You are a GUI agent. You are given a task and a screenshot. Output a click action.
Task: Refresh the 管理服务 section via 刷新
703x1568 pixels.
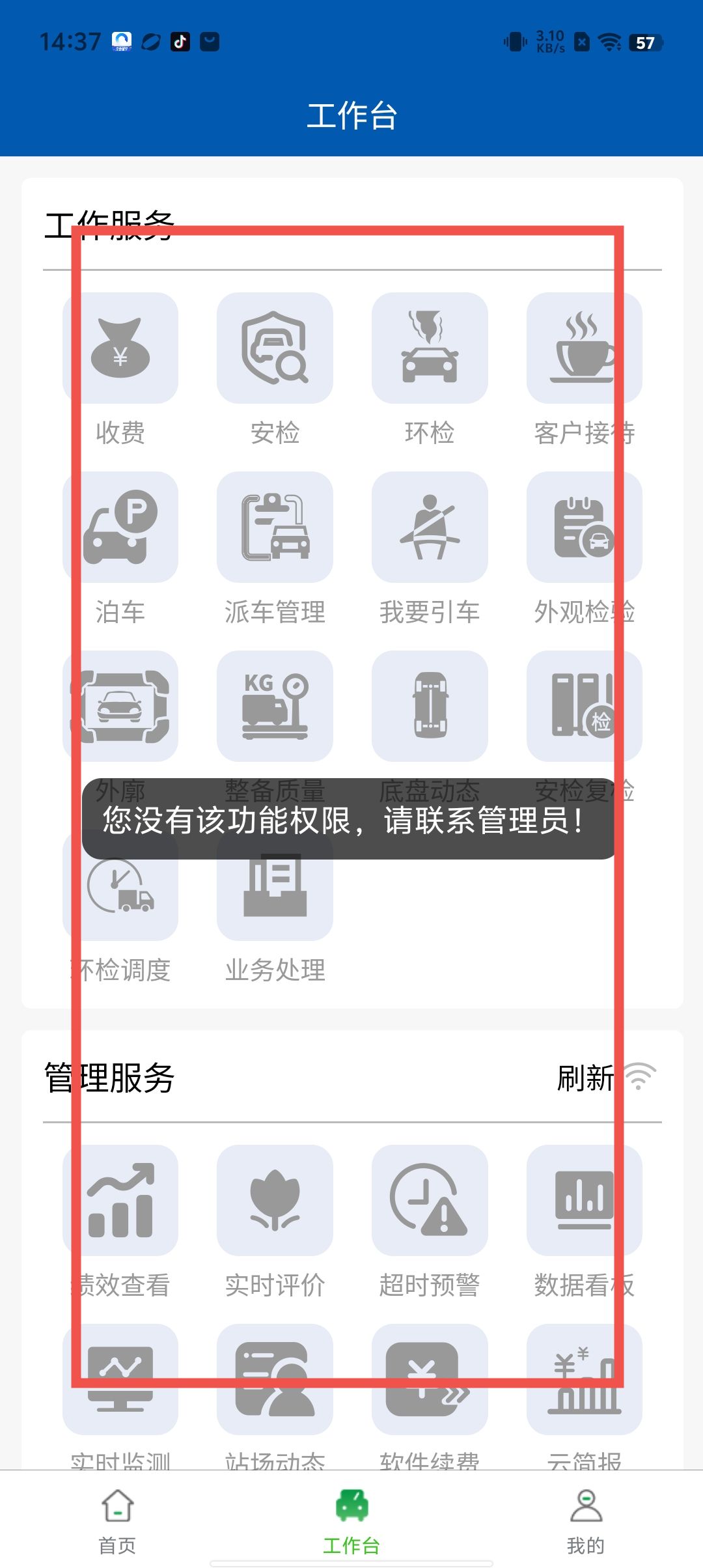[x=586, y=1078]
